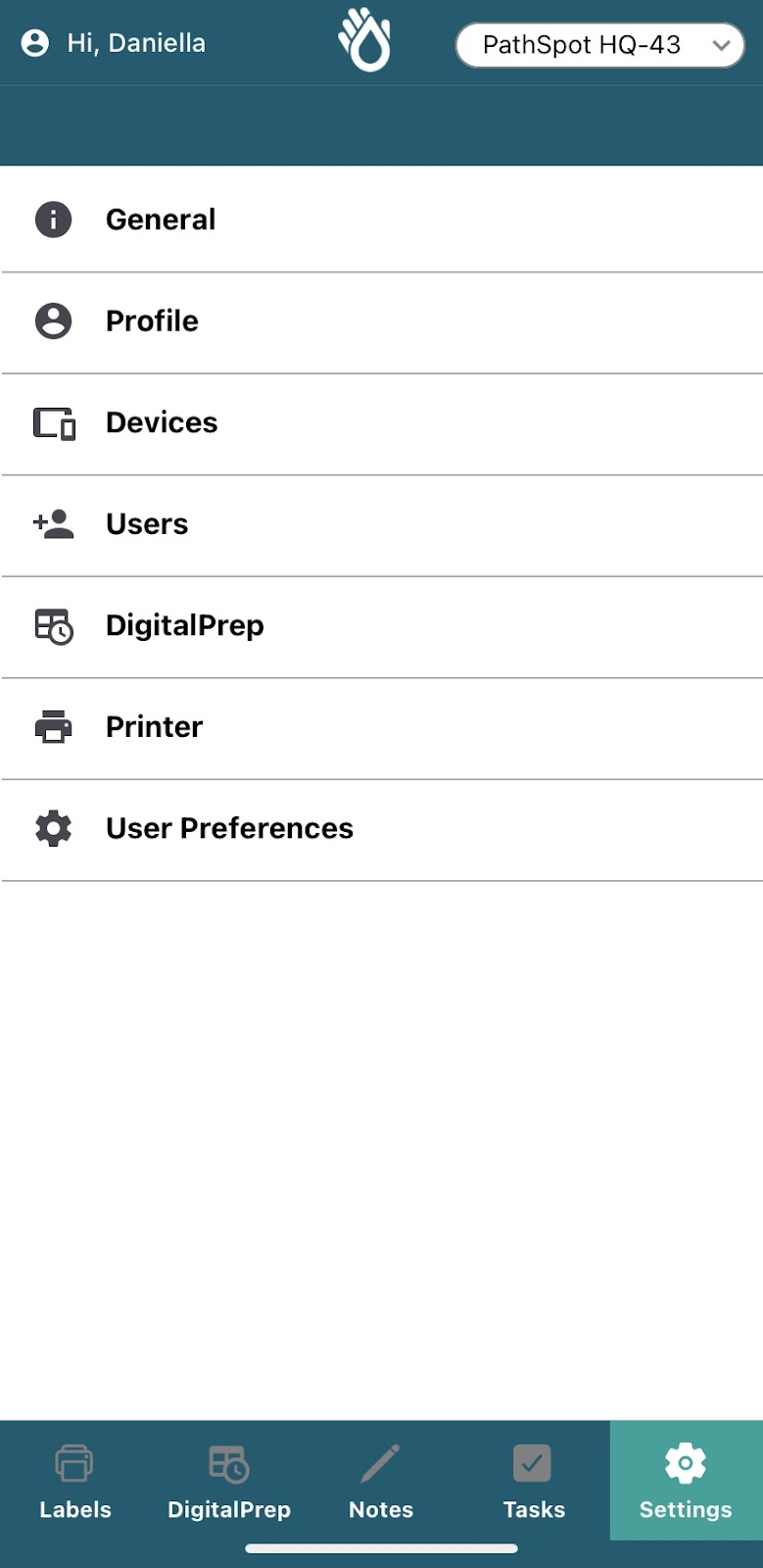Tap the gear icon beside User Preferences
Viewport: 763px width, 1568px height.
tap(52, 828)
